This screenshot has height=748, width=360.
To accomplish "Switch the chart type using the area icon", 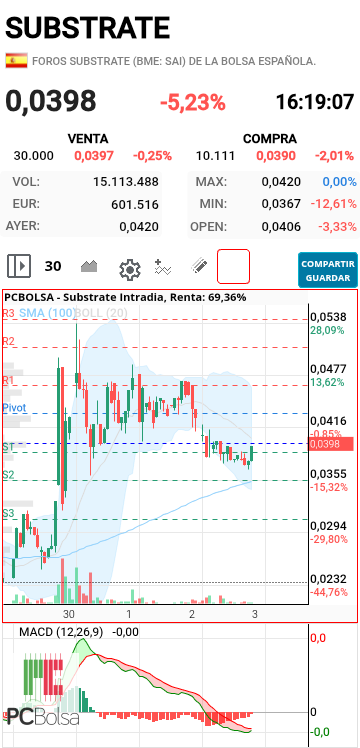I will point(89,266).
